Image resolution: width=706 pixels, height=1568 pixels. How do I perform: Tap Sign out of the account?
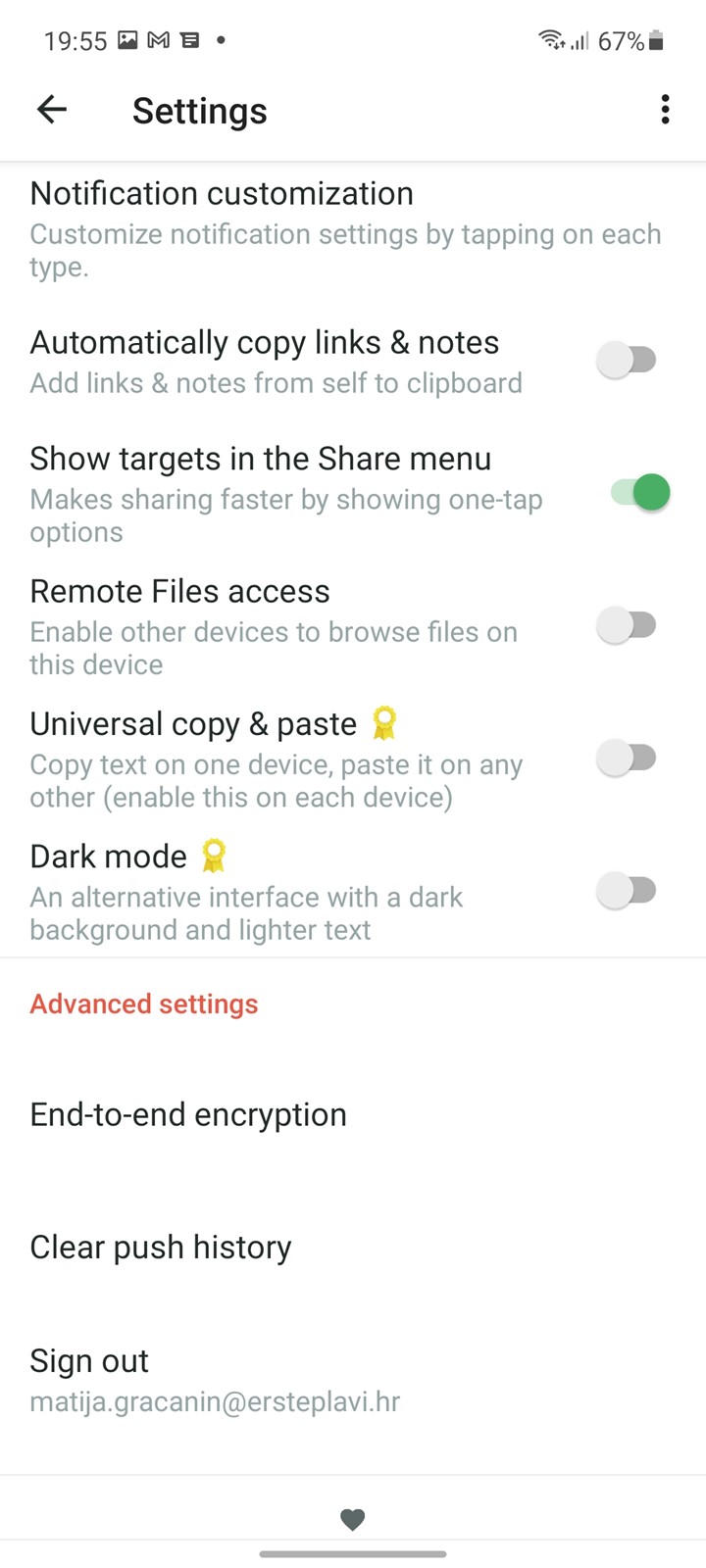click(x=353, y=1379)
